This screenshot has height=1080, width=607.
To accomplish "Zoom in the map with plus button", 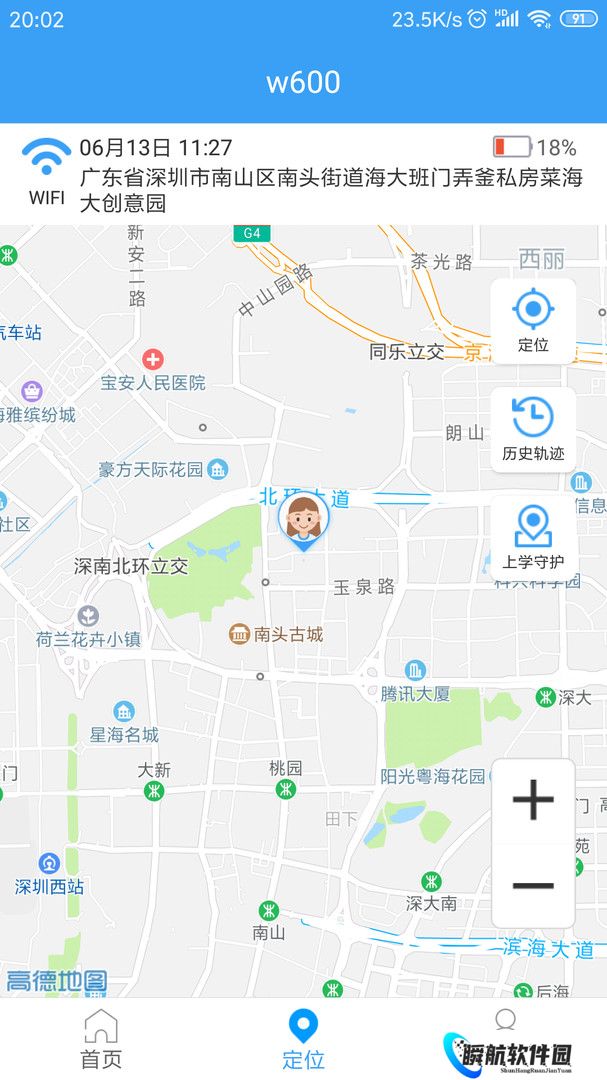I will point(533,800).
